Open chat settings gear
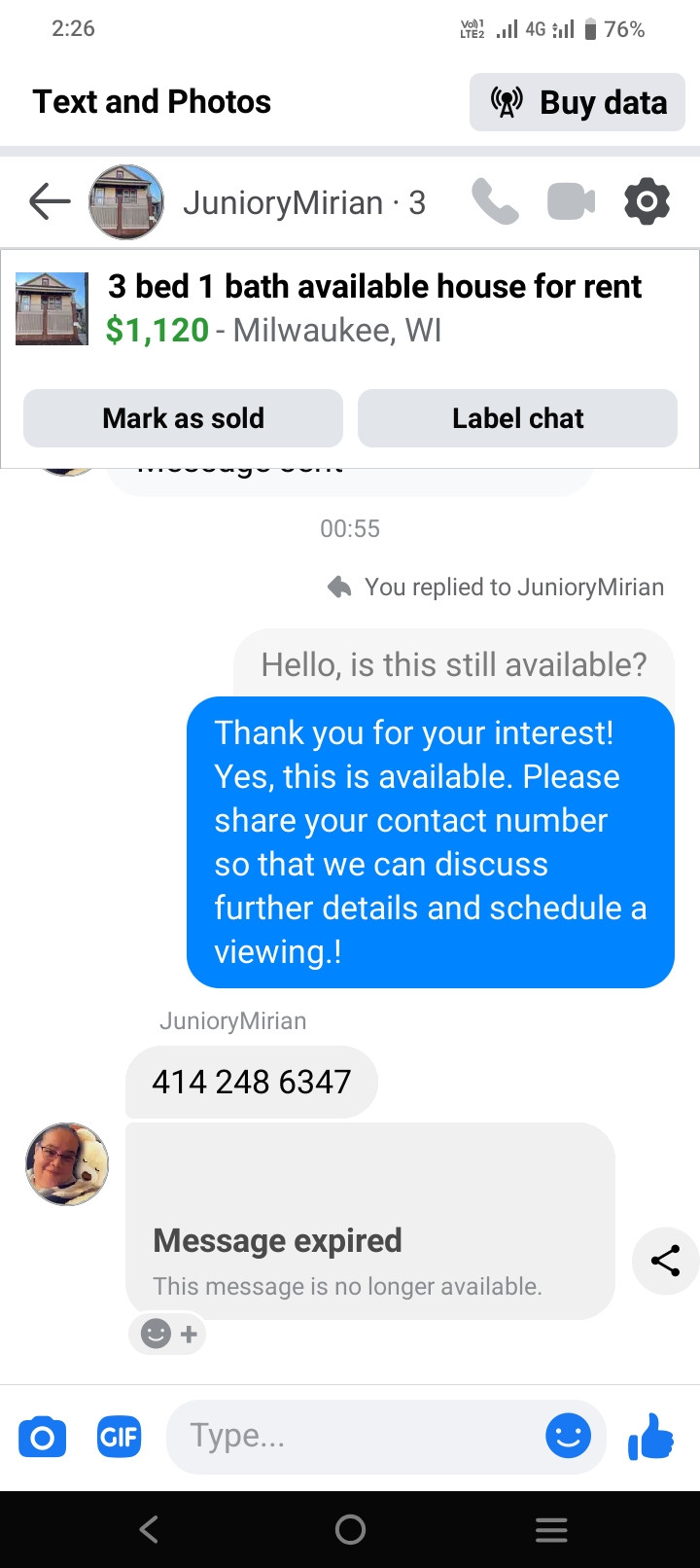700x1568 pixels. pos(647,202)
